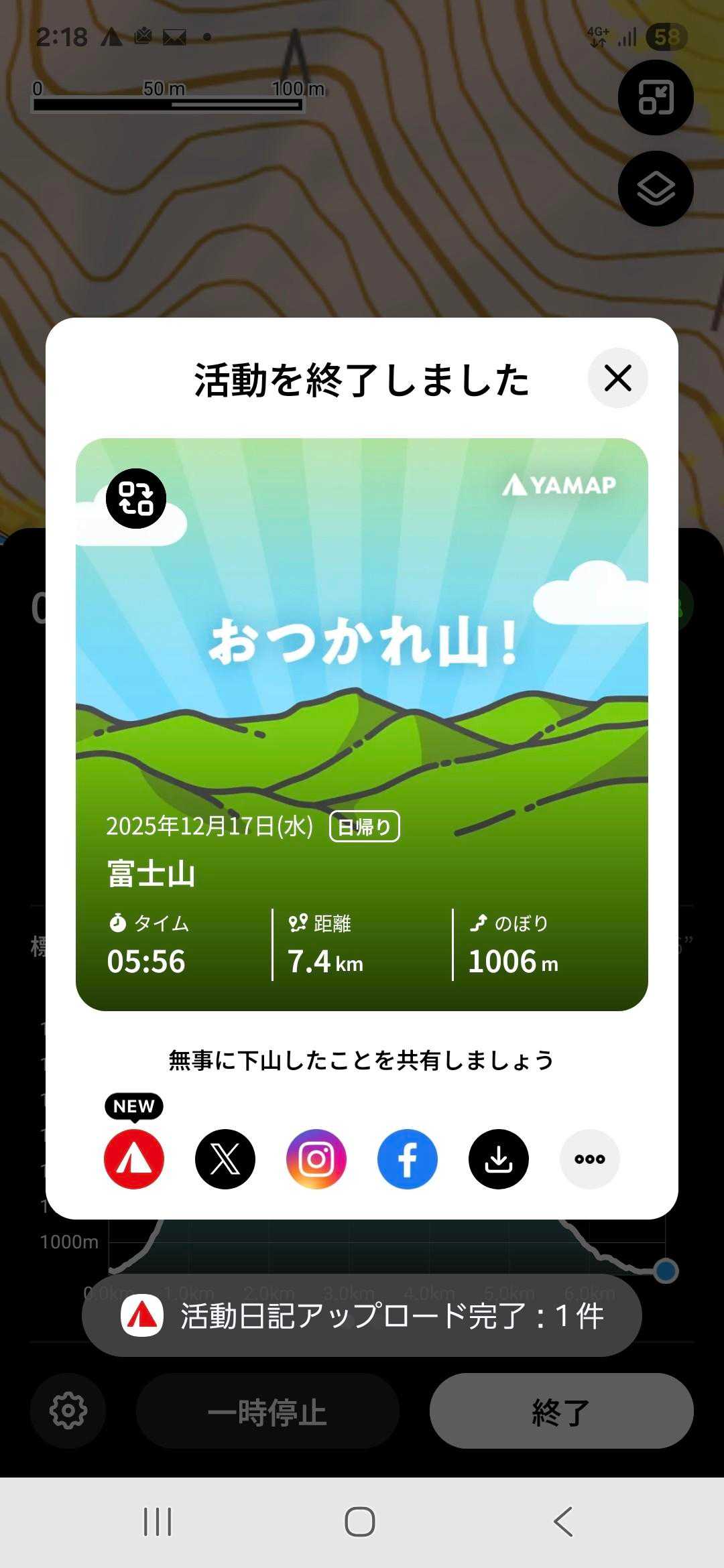Share the activity on X
The width and height of the screenshot is (724, 1568).
click(225, 1159)
